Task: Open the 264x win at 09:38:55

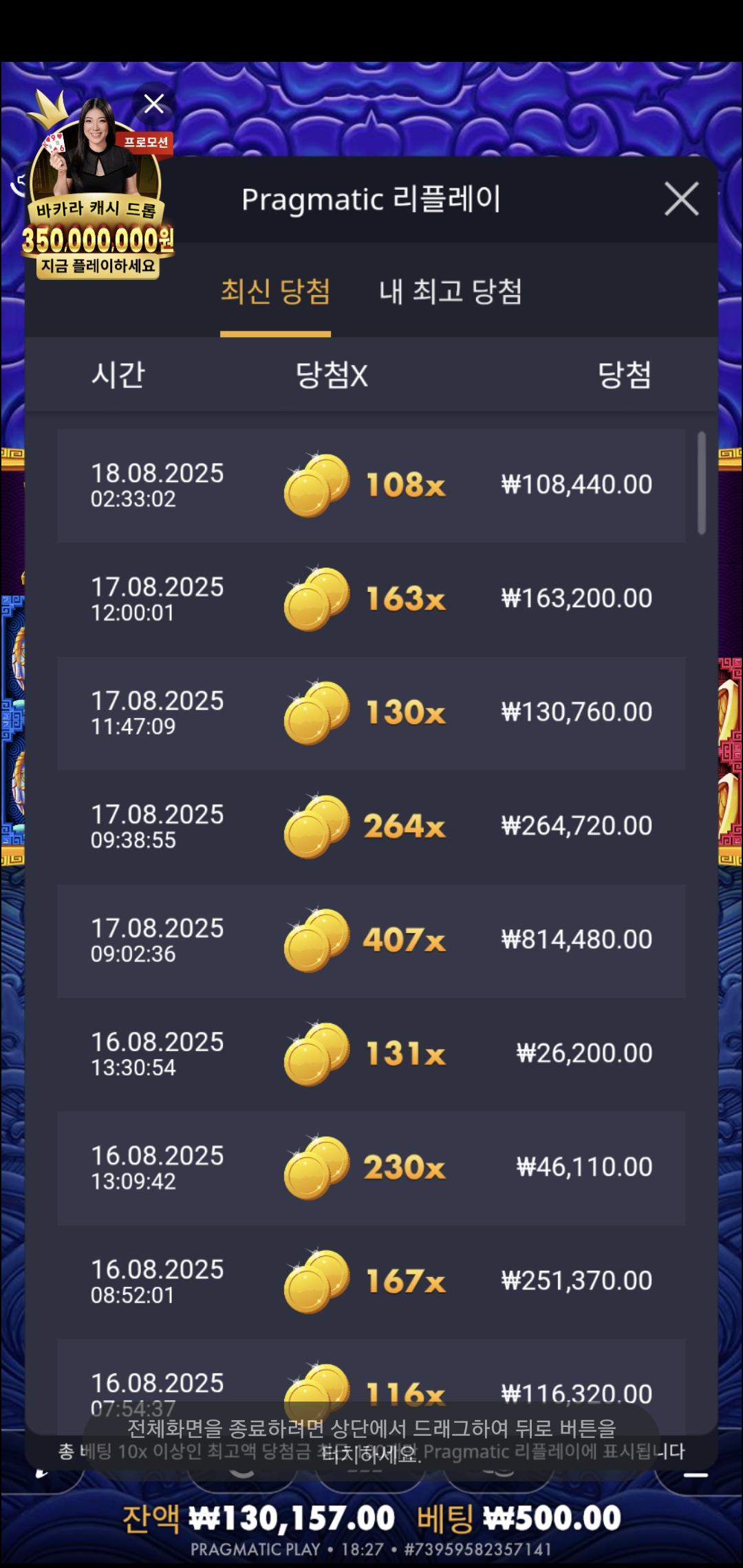Action: pos(371,827)
